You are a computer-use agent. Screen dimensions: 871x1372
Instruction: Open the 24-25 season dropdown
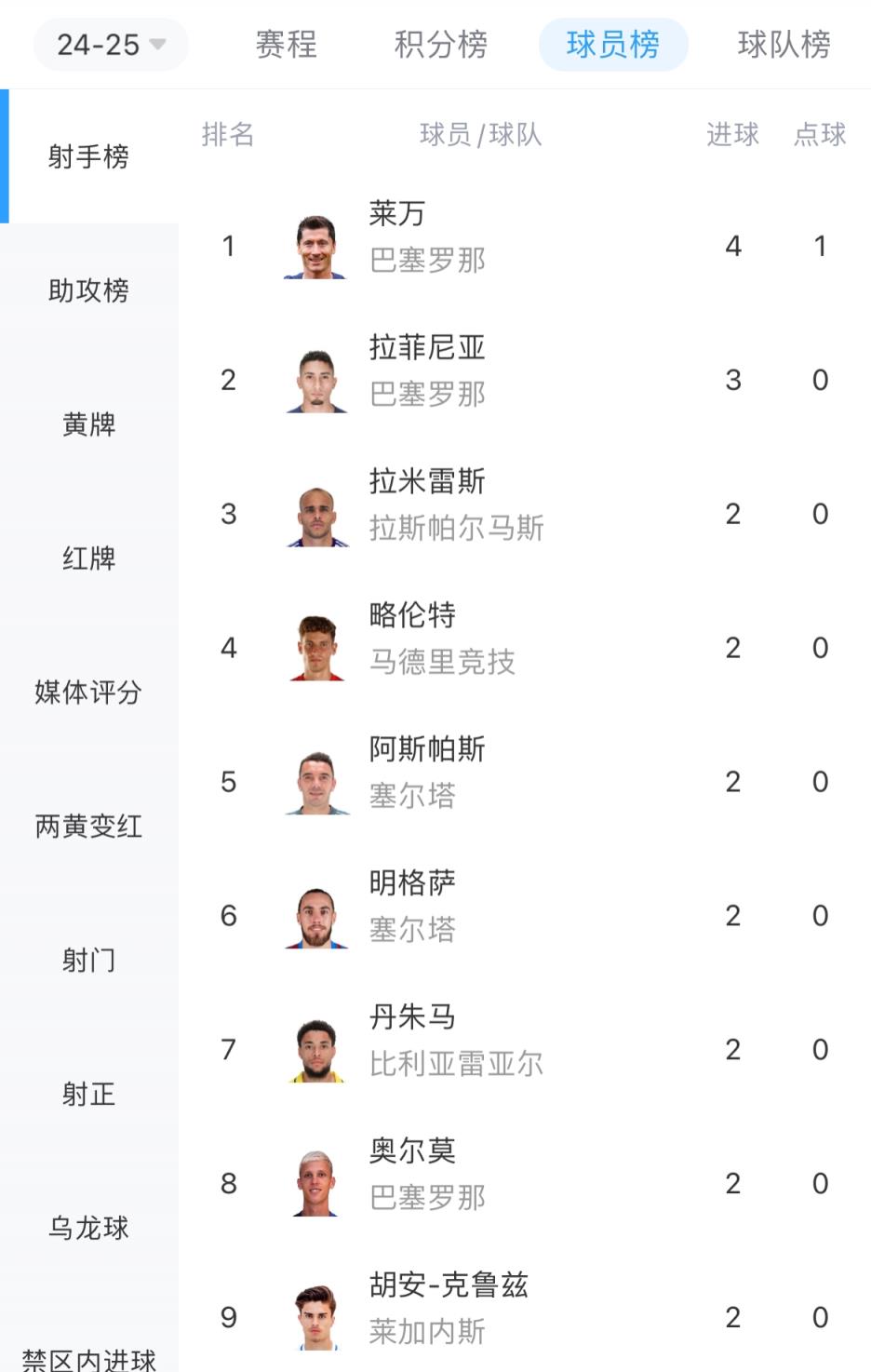(x=110, y=45)
